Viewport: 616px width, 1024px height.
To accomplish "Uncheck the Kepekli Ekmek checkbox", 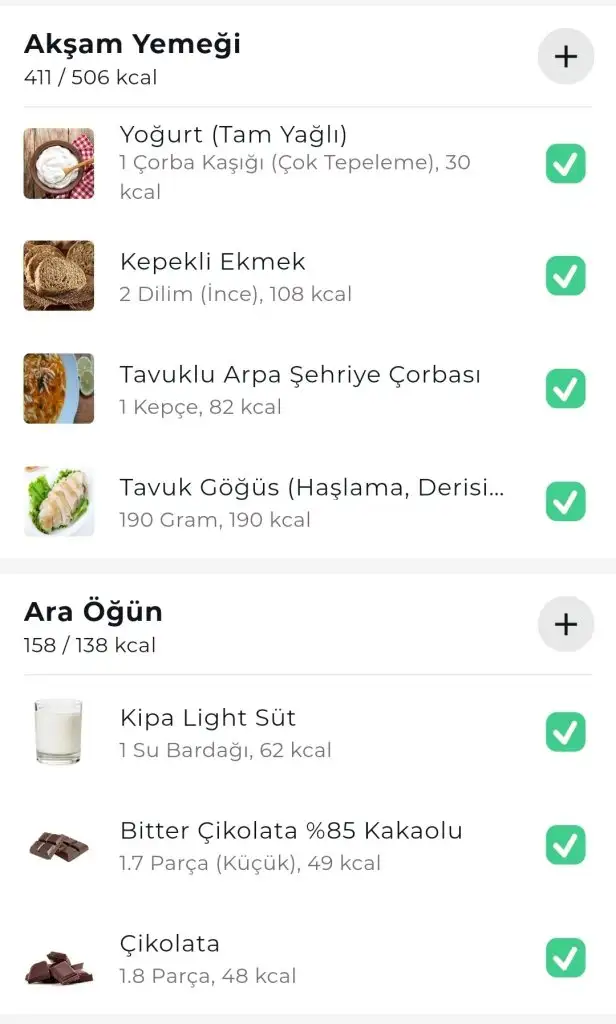I will point(566,276).
